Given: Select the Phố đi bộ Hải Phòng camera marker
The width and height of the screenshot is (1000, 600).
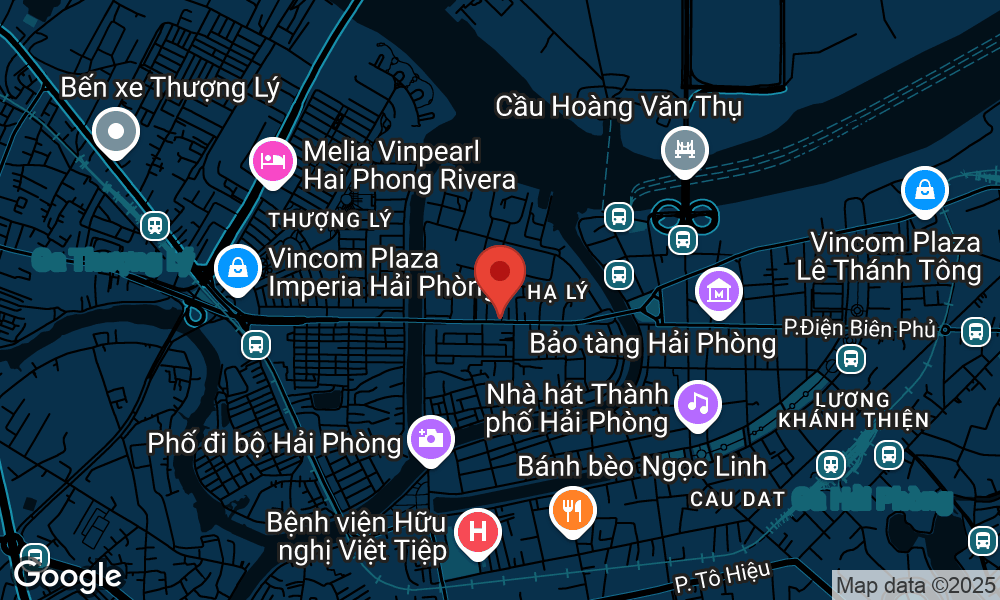Looking at the screenshot, I should click(431, 438).
